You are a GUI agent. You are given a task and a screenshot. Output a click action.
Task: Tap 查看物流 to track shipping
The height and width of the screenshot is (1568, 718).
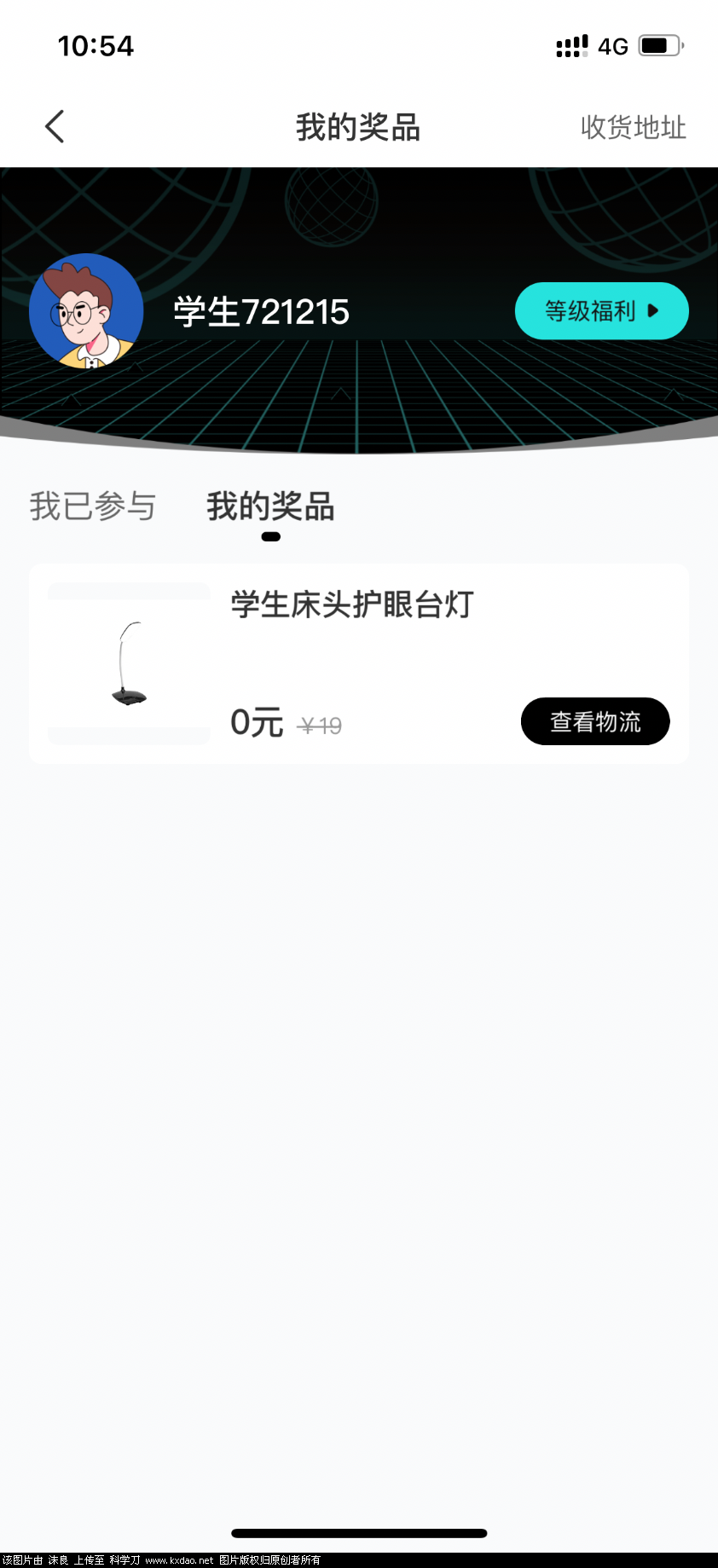pos(594,720)
